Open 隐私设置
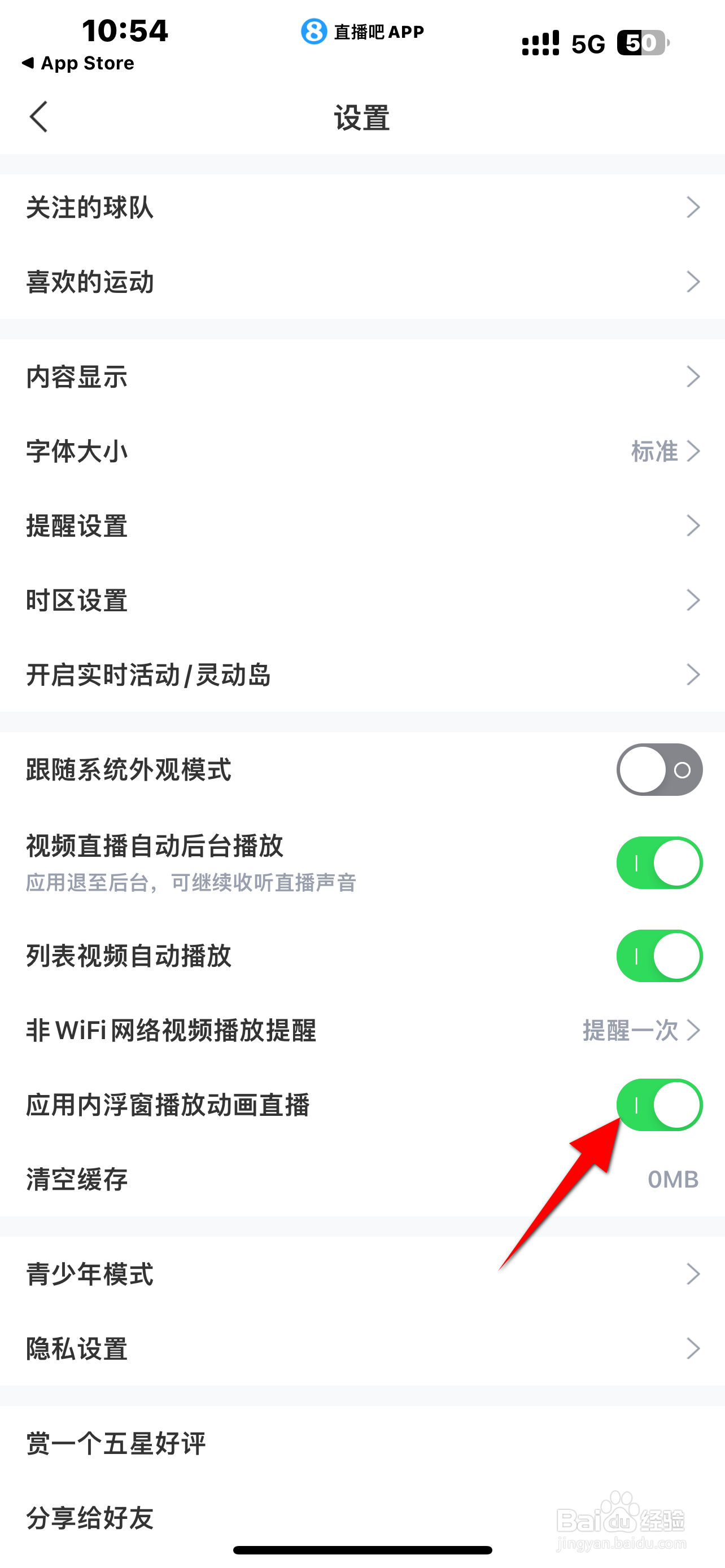Image resolution: width=725 pixels, height=1568 pixels. click(x=362, y=1349)
